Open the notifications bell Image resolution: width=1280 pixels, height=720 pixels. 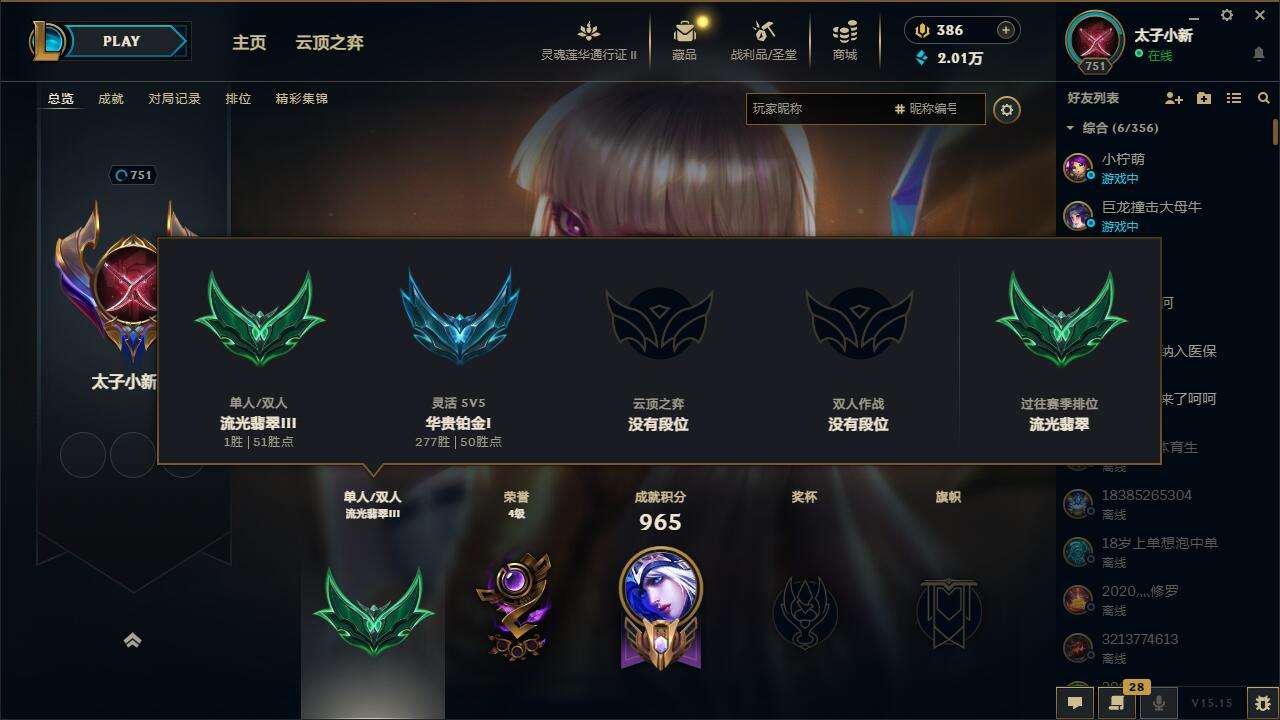(1258, 53)
